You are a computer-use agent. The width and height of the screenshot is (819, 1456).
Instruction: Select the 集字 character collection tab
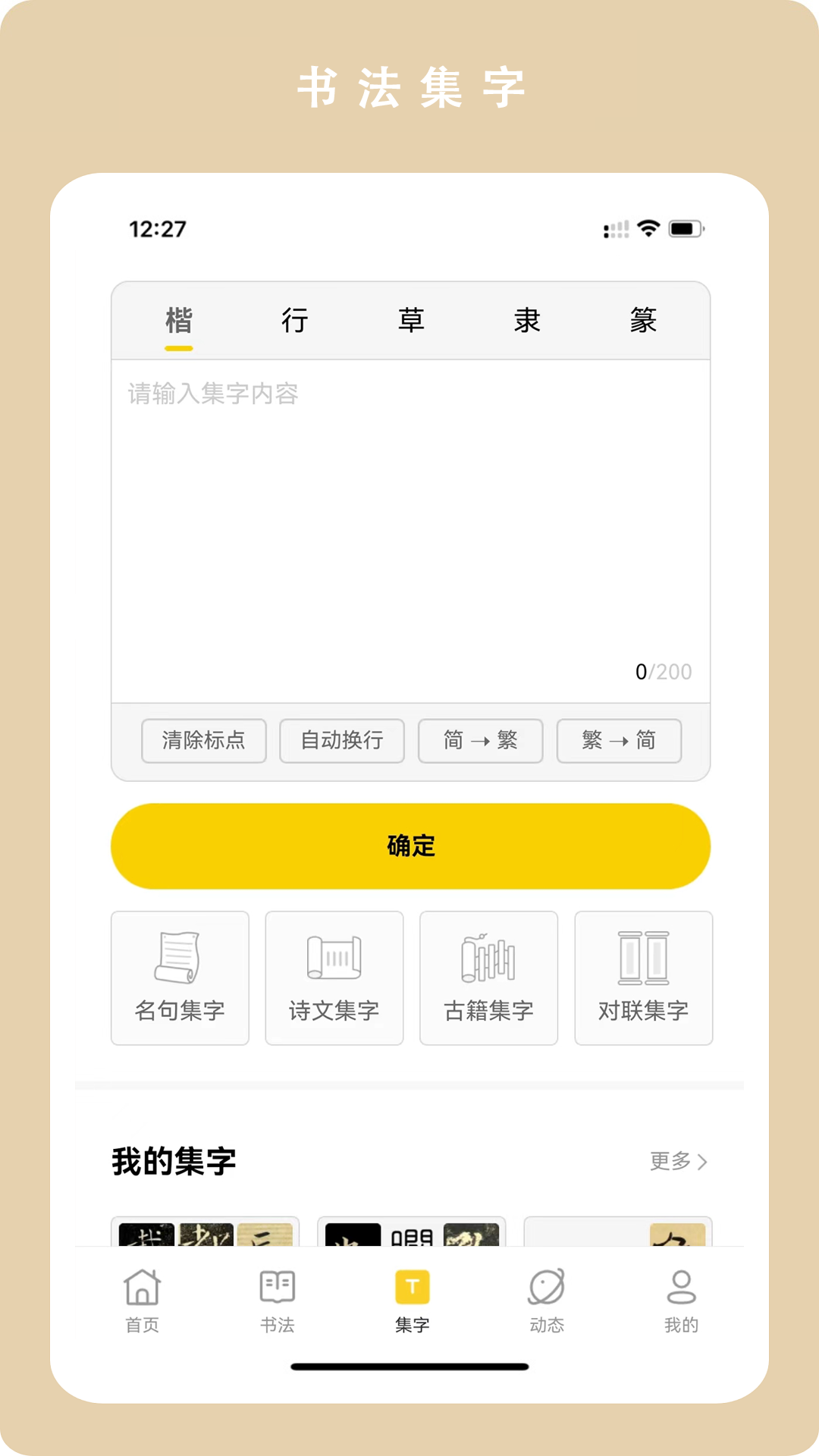coord(411,1300)
